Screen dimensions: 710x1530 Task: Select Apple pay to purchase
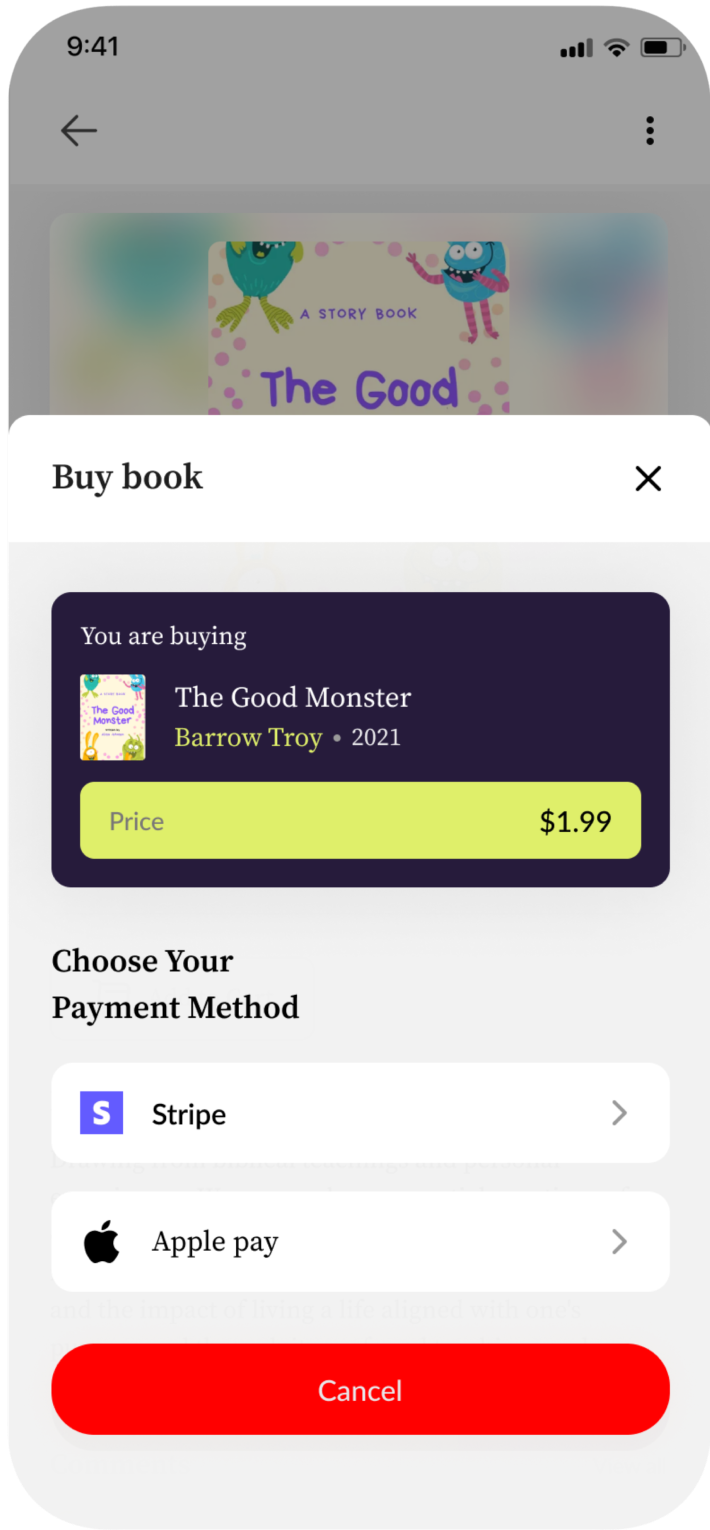360,1241
